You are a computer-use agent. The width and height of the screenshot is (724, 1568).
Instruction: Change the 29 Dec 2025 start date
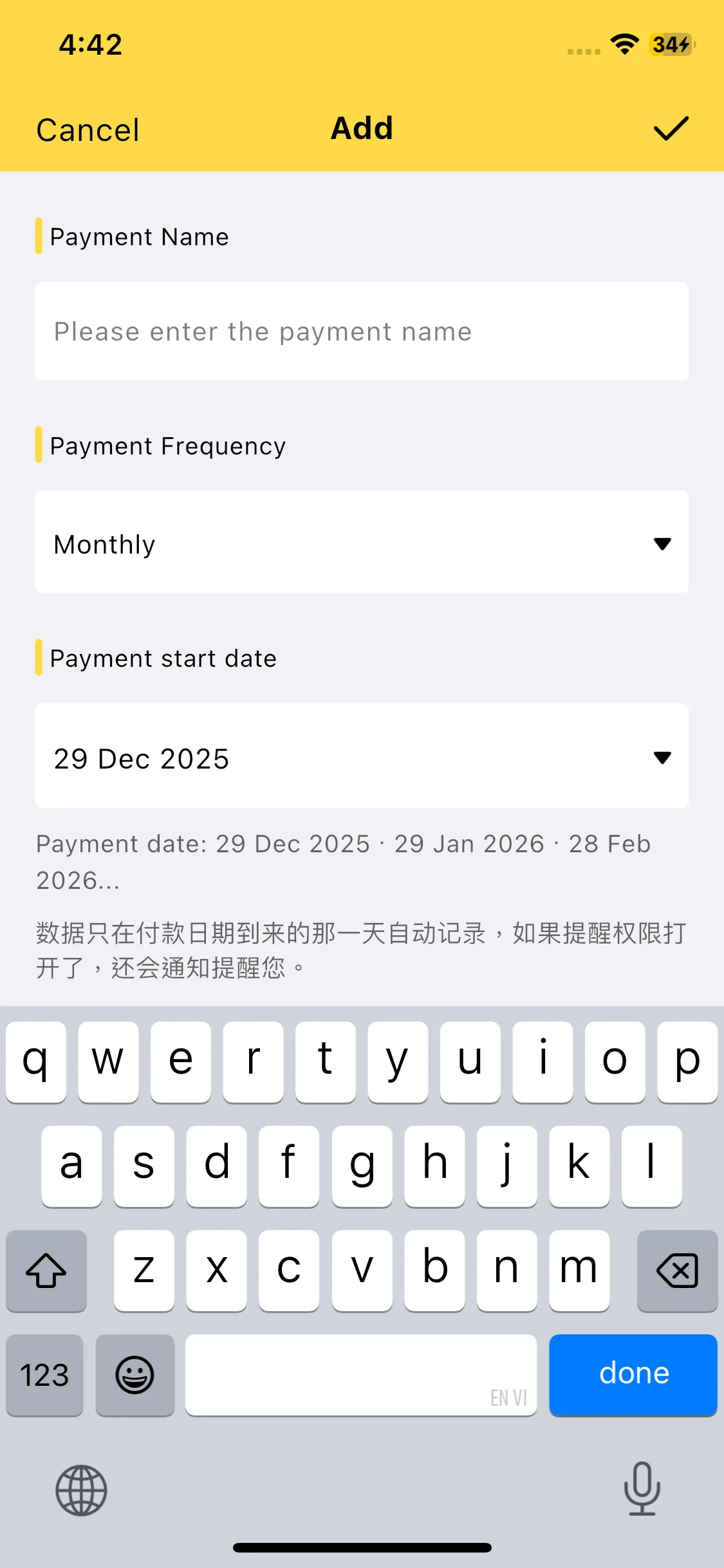362,756
